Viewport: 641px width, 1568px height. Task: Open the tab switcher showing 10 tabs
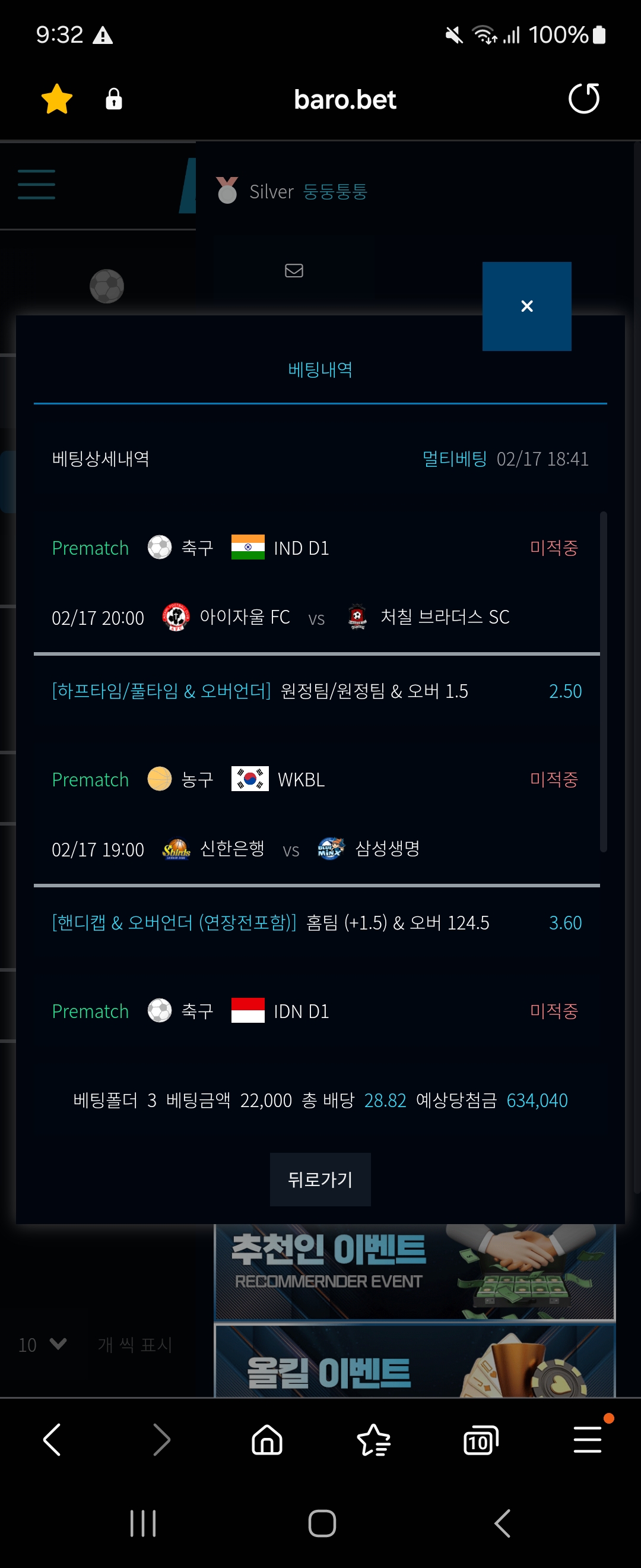480,1440
